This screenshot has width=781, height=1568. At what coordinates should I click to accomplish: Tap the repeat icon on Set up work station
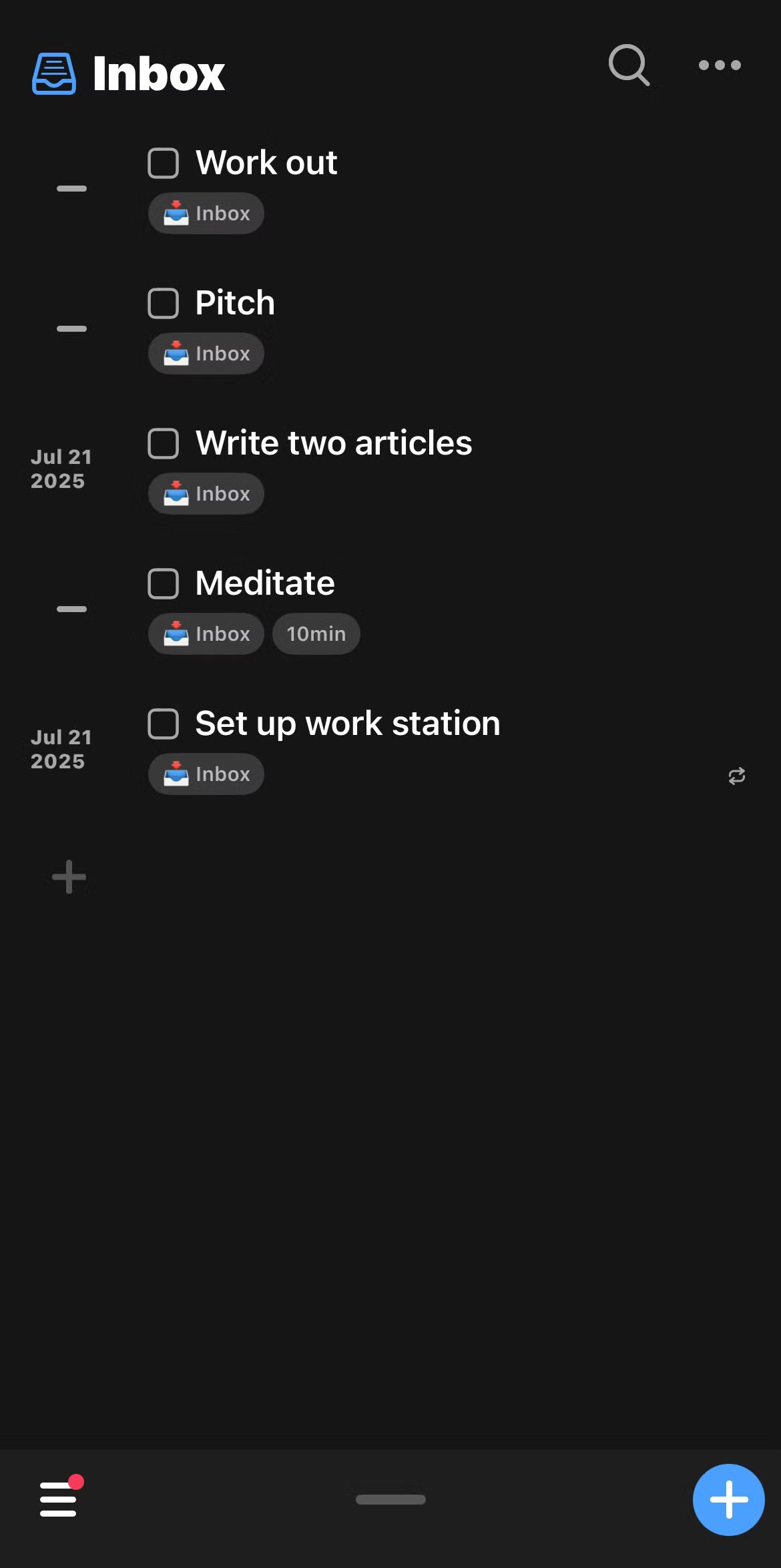(x=737, y=776)
